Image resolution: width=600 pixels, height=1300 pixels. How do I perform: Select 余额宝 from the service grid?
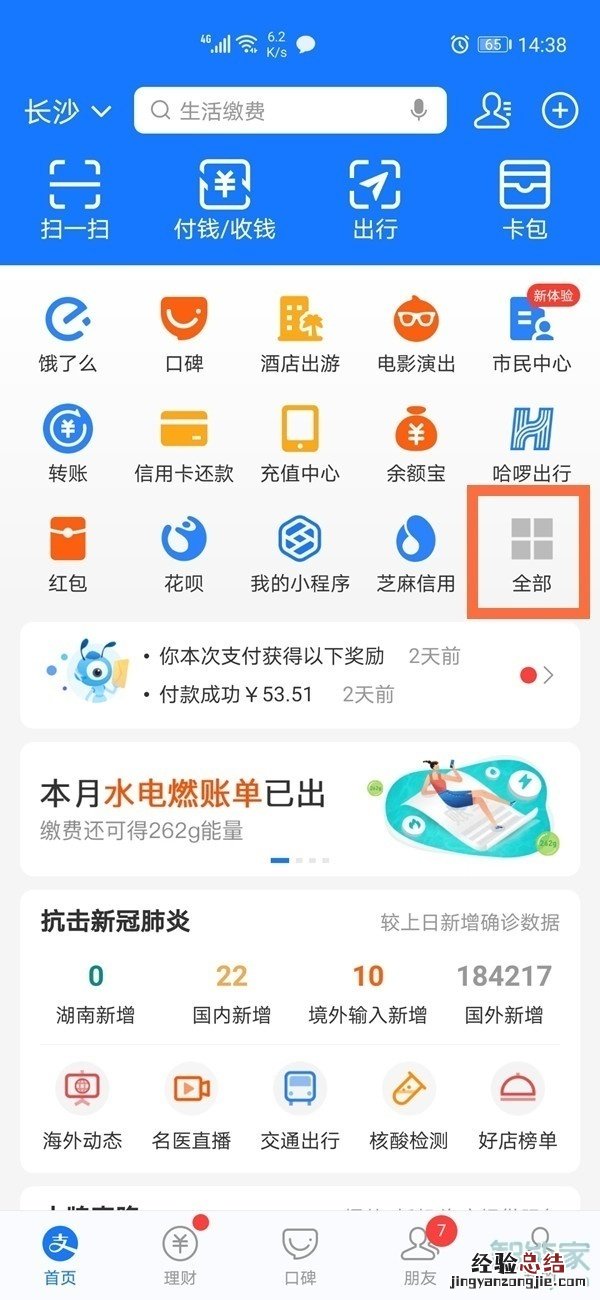tap(416, 444)
